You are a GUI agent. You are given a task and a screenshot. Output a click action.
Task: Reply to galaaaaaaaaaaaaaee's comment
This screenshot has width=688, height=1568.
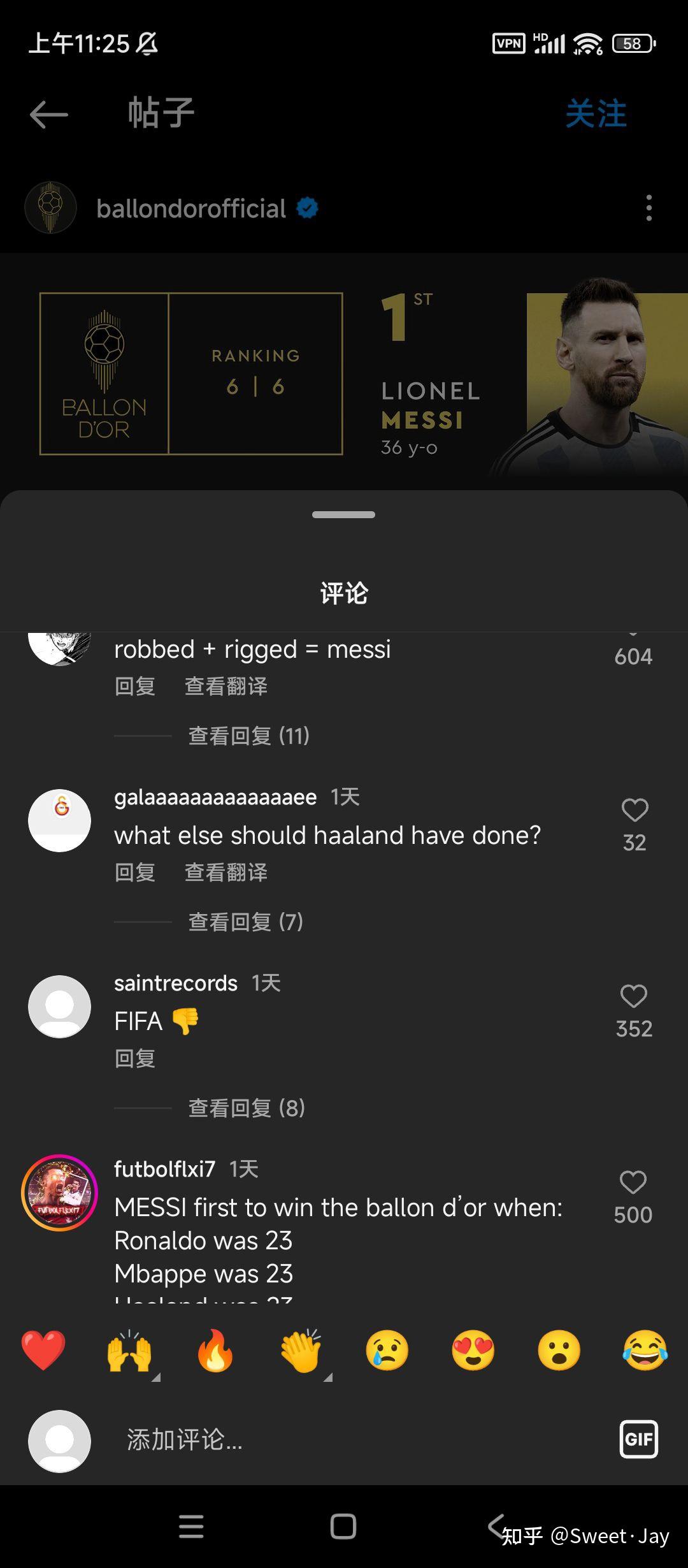[x=135, y=873]
